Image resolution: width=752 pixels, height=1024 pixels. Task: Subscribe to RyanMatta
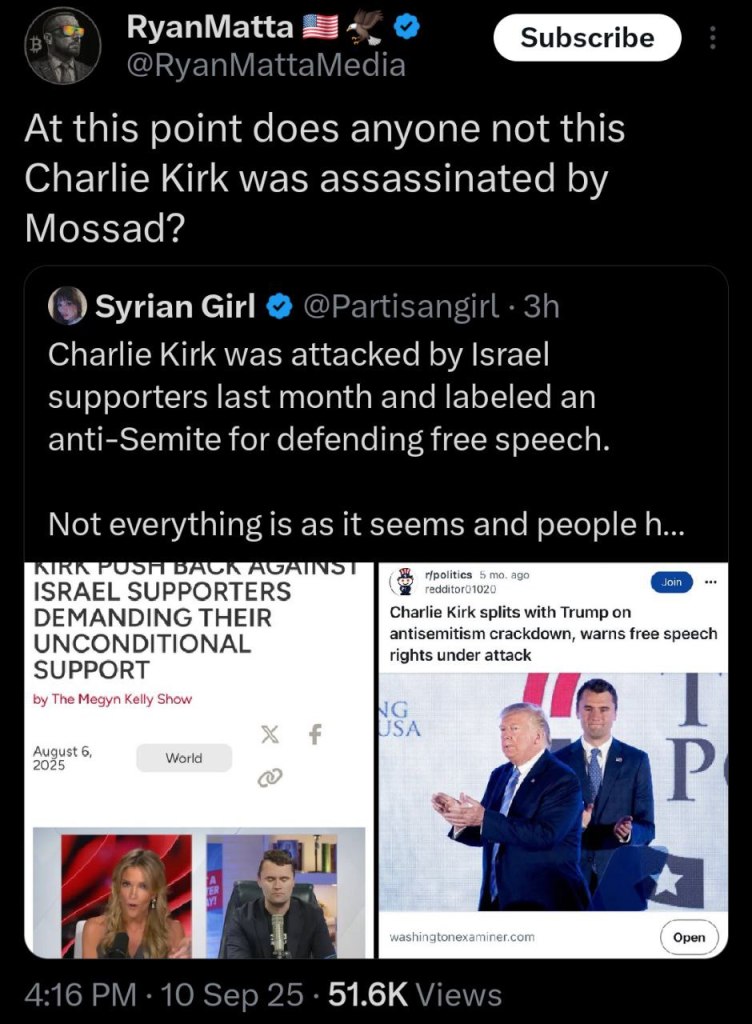click(x=587, y=39)
